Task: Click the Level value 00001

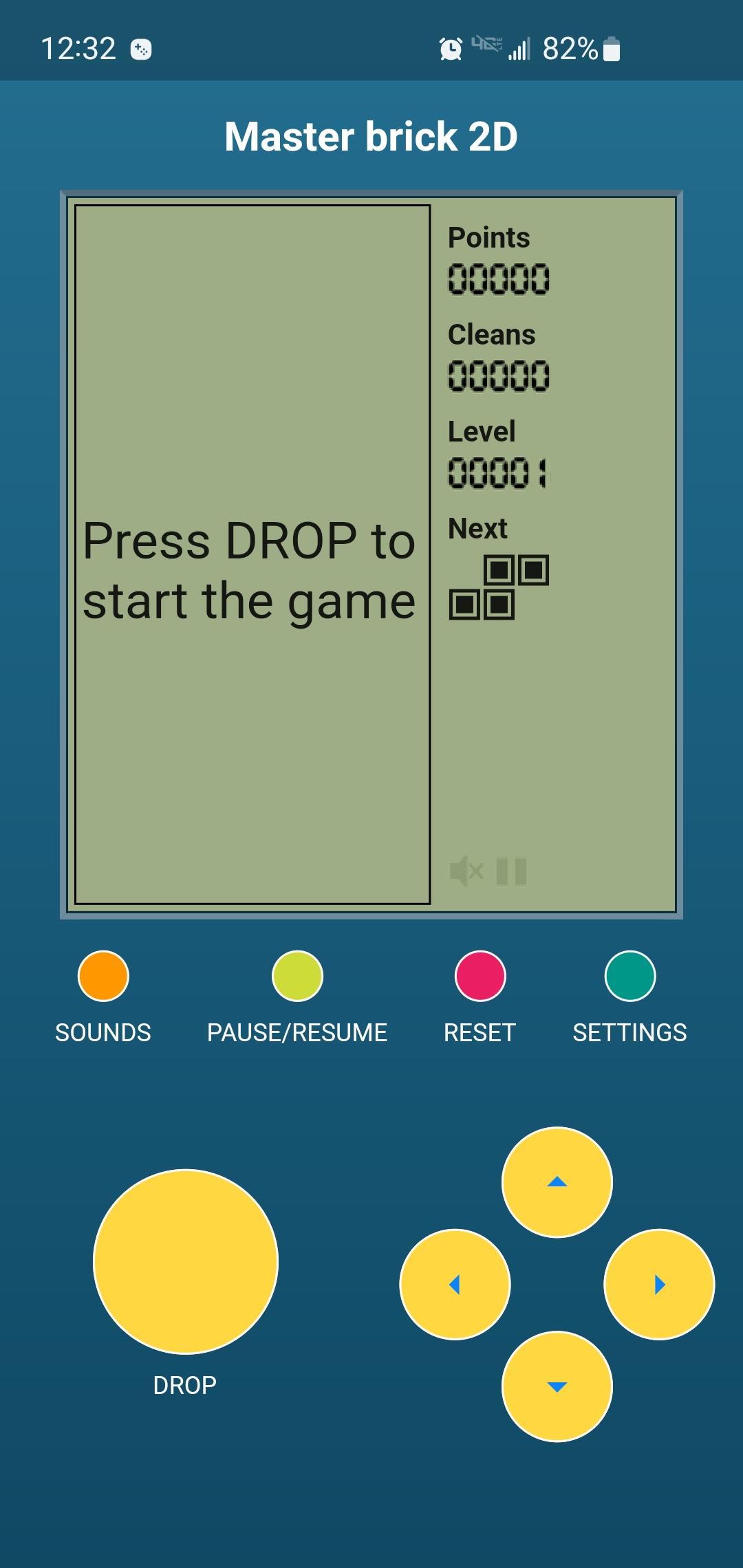Action: click(498, 472)
